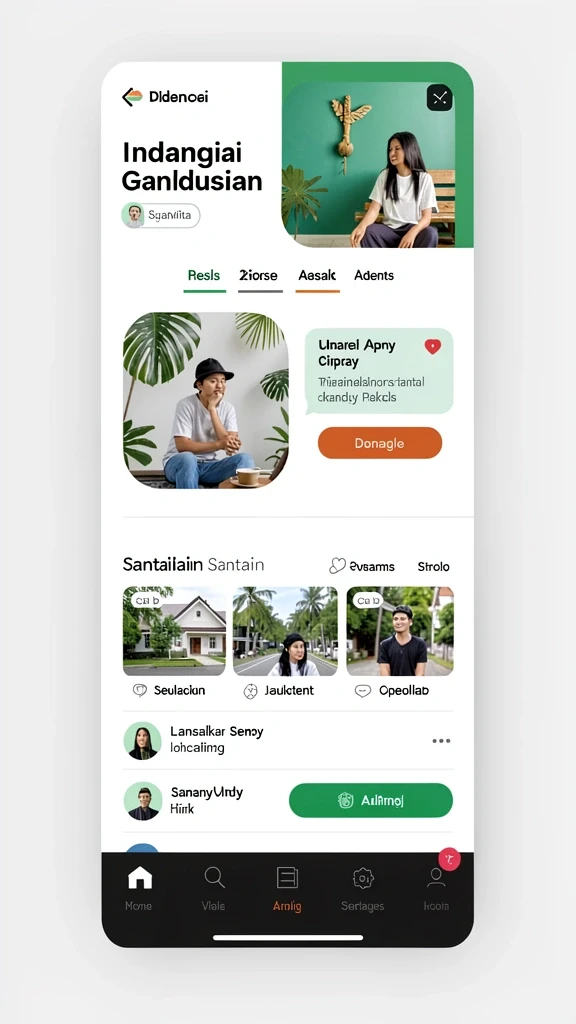Open the Seulackn house thumbnail
576x1024 pixels.
point(174,631)
